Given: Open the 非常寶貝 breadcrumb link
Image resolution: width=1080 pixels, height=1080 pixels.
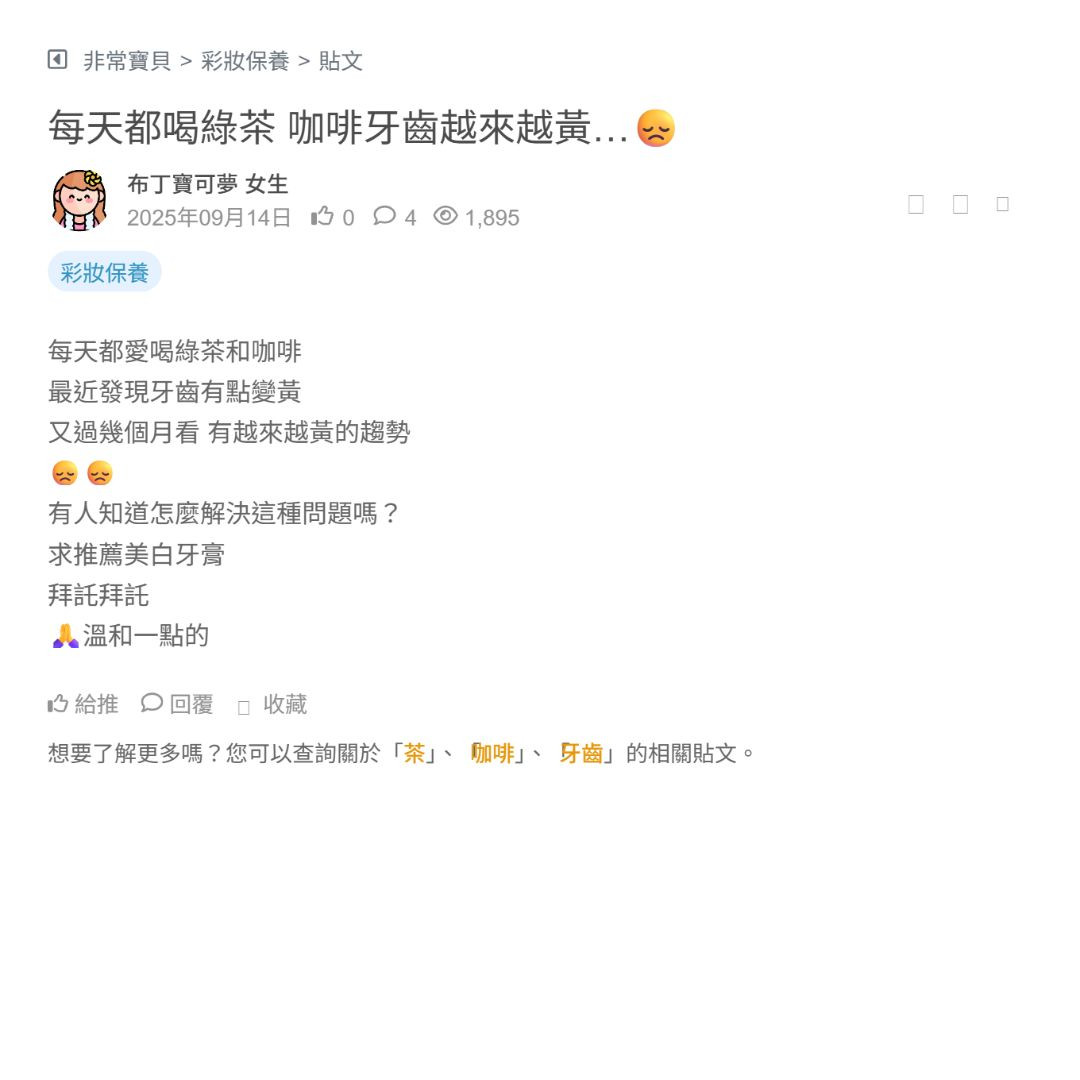Looking at the screenshot, I should pos(127,61).
